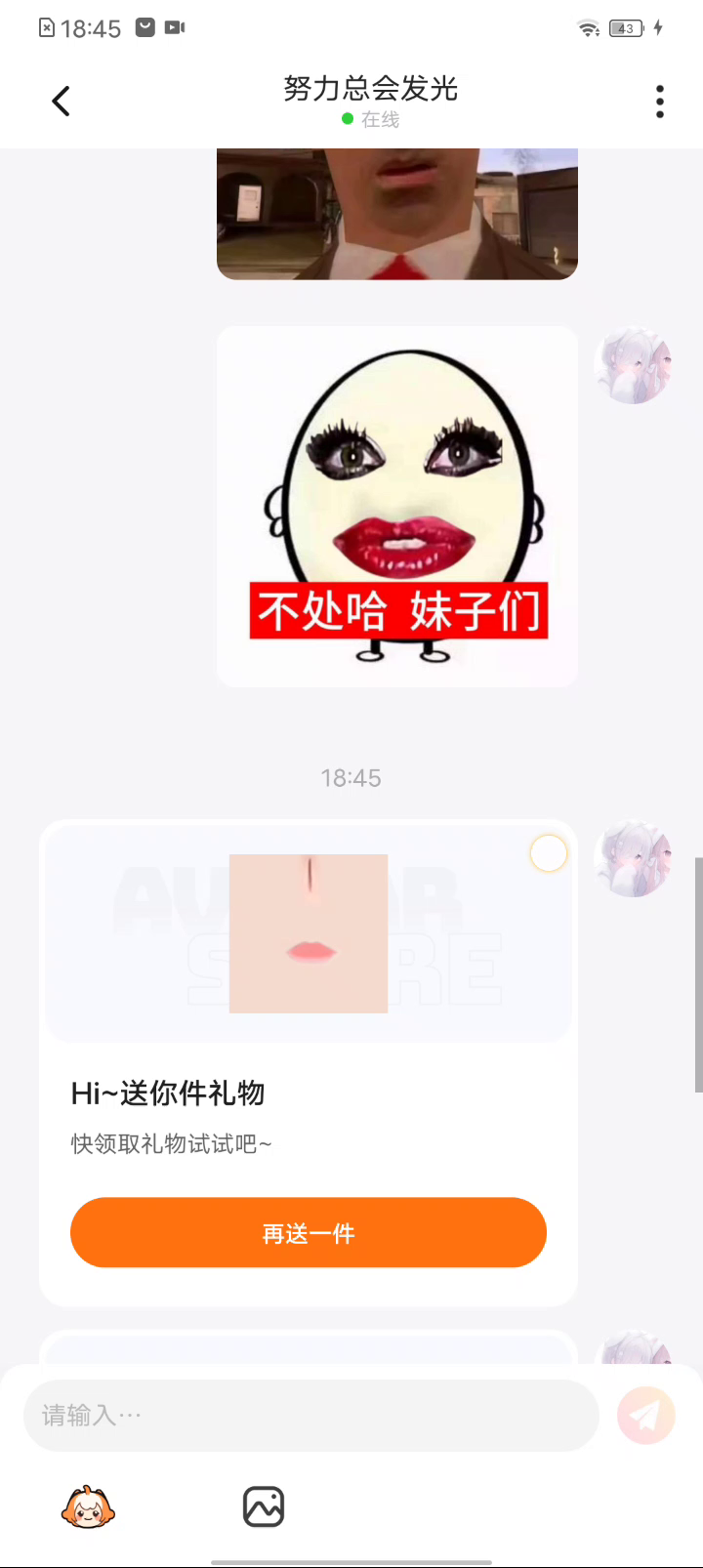View the cropped face photo message
The image size is (703, 1568).
tap(397, 214)
